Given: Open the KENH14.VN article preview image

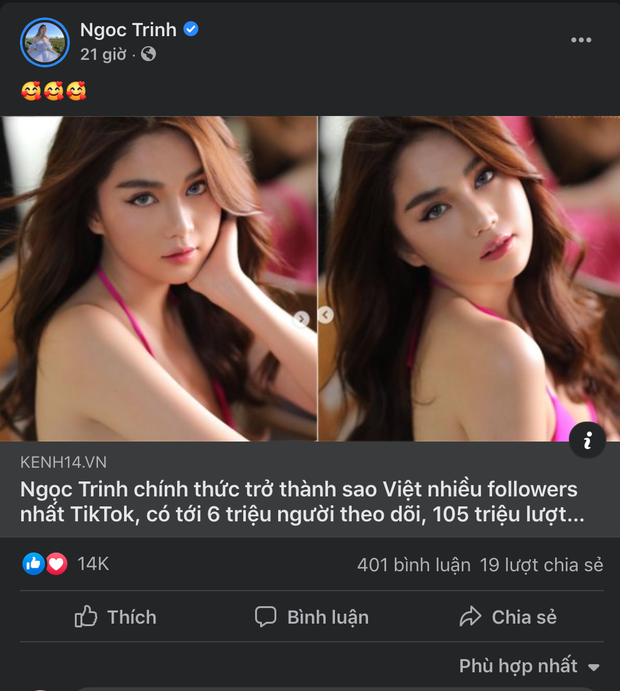Looking at the screenshot, I should (310, 278).
